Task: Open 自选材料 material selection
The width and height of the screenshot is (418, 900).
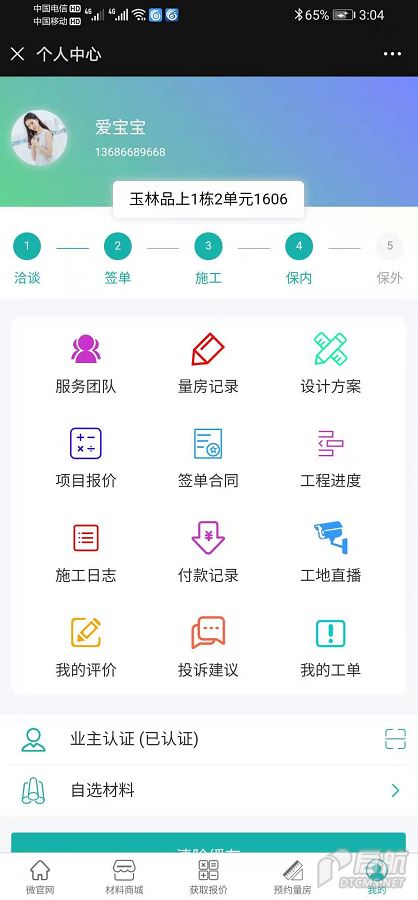Action: coord(208,790)
